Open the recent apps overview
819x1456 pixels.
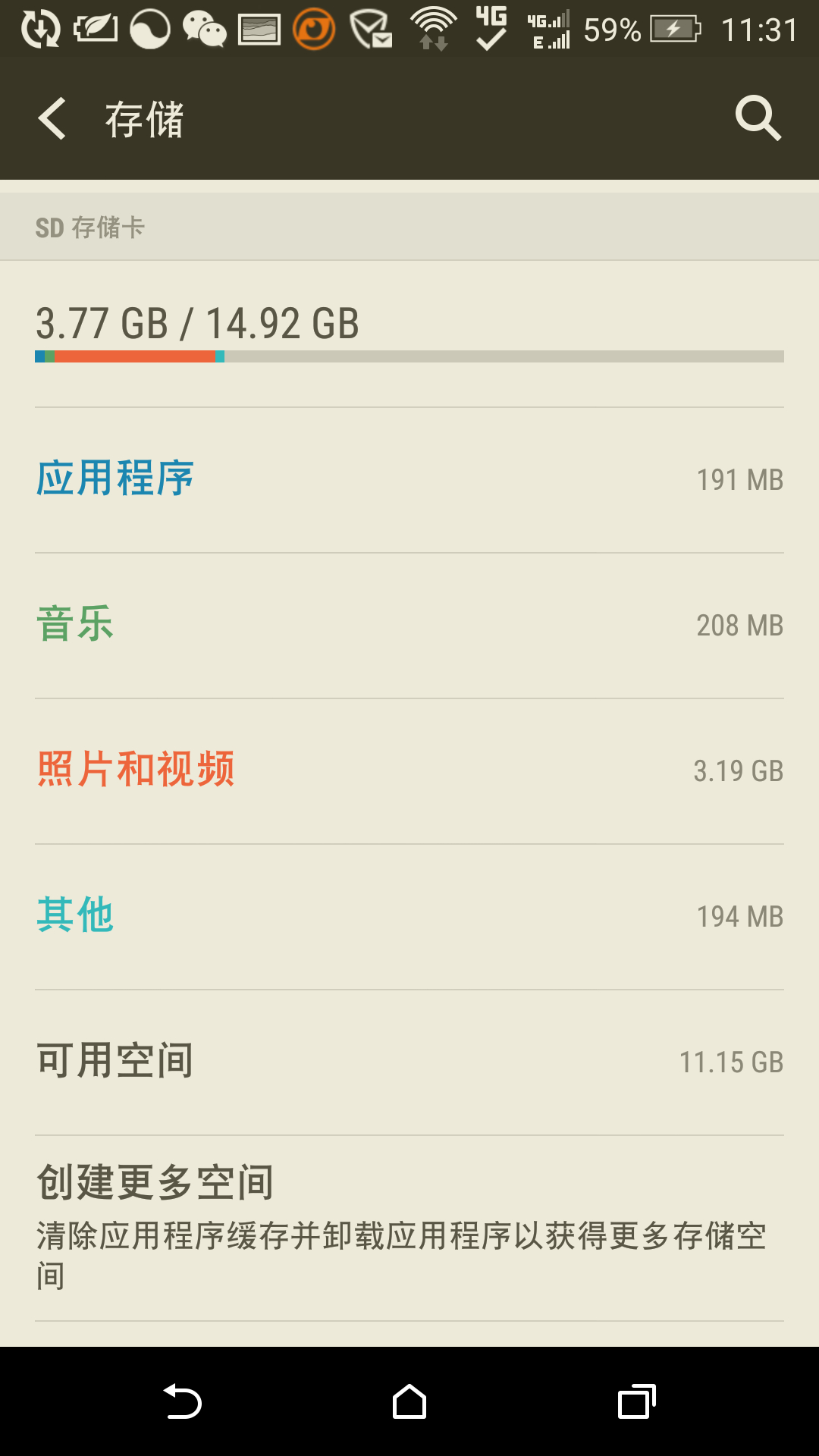click(636, 1401)
